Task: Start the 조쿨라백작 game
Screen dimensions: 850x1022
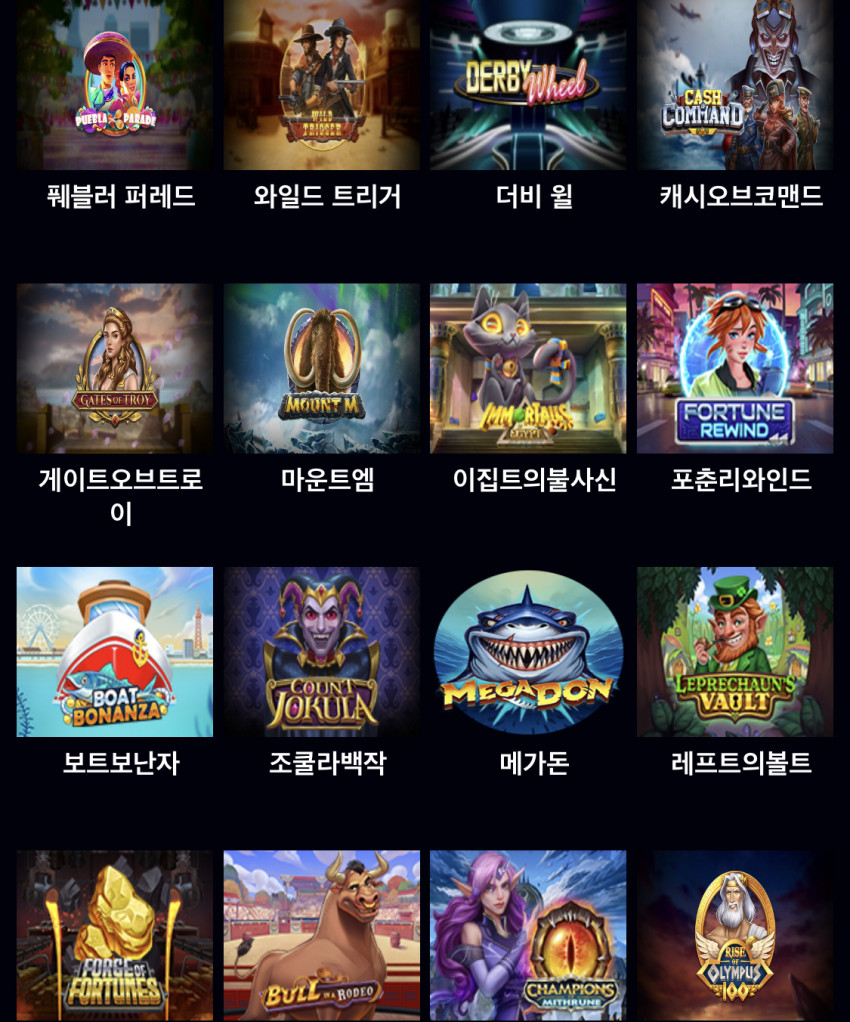Action: (322, 652)
